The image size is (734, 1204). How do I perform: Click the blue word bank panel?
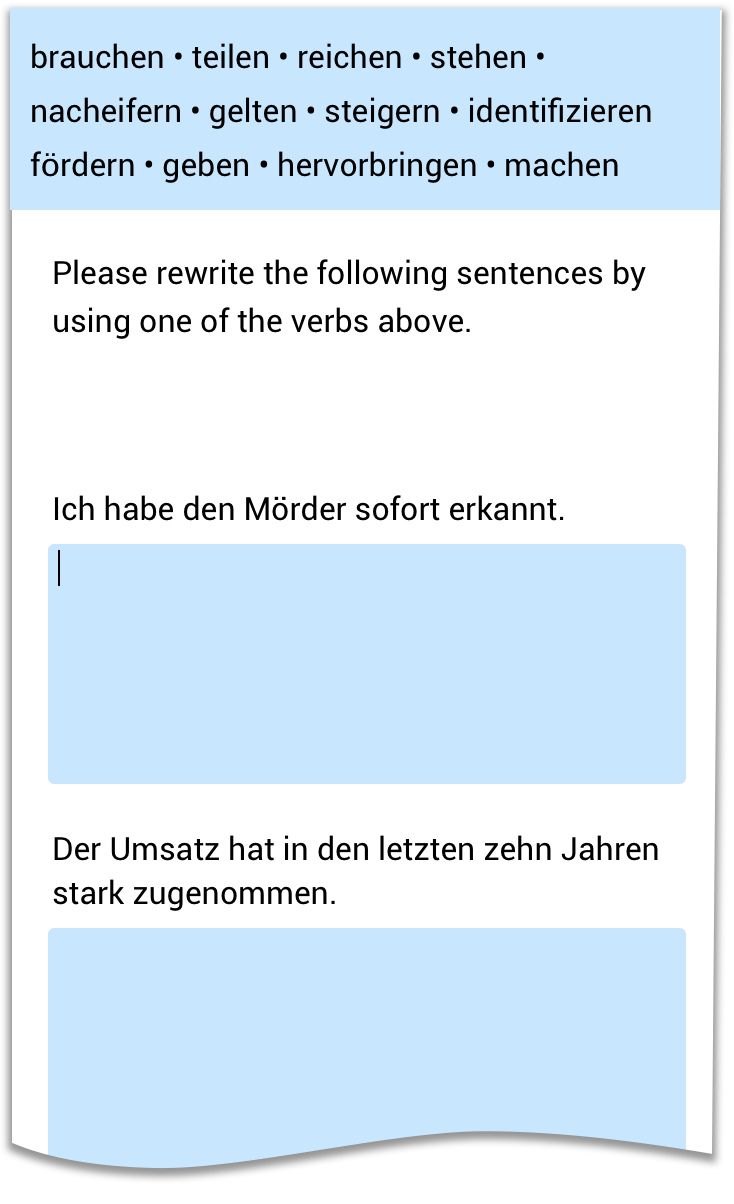(x=366, y=108)
